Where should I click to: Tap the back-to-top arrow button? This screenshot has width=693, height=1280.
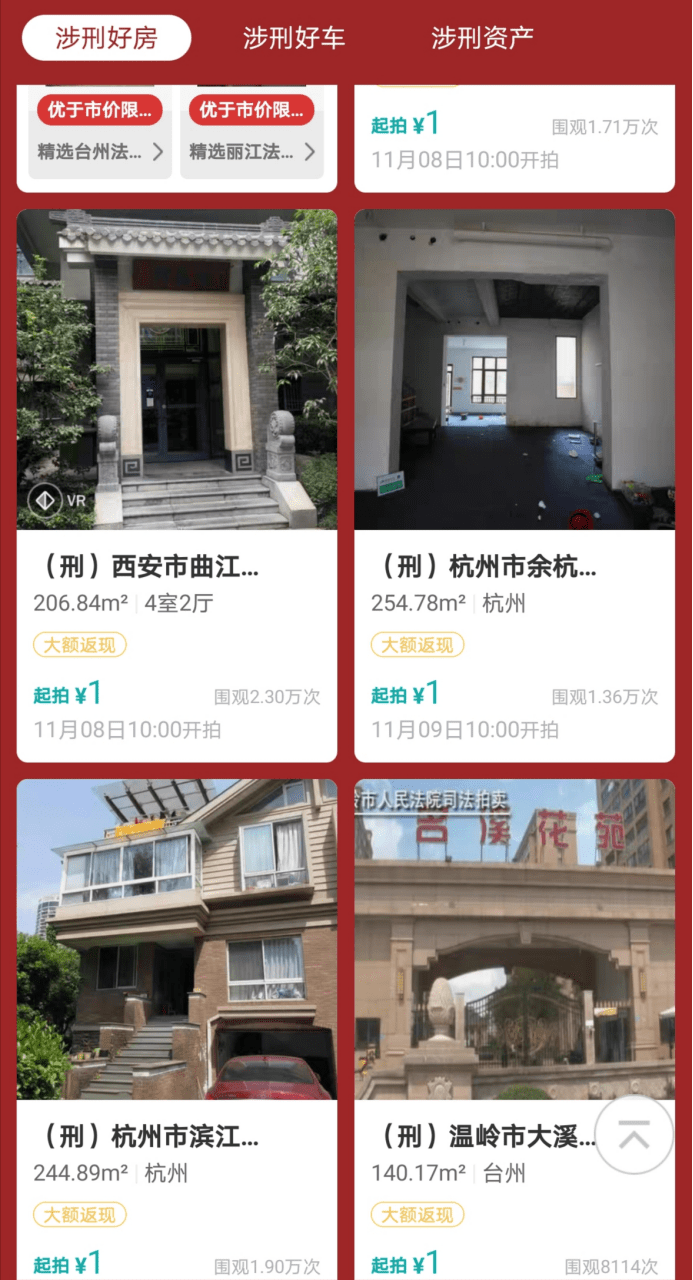coord(634,1135)
